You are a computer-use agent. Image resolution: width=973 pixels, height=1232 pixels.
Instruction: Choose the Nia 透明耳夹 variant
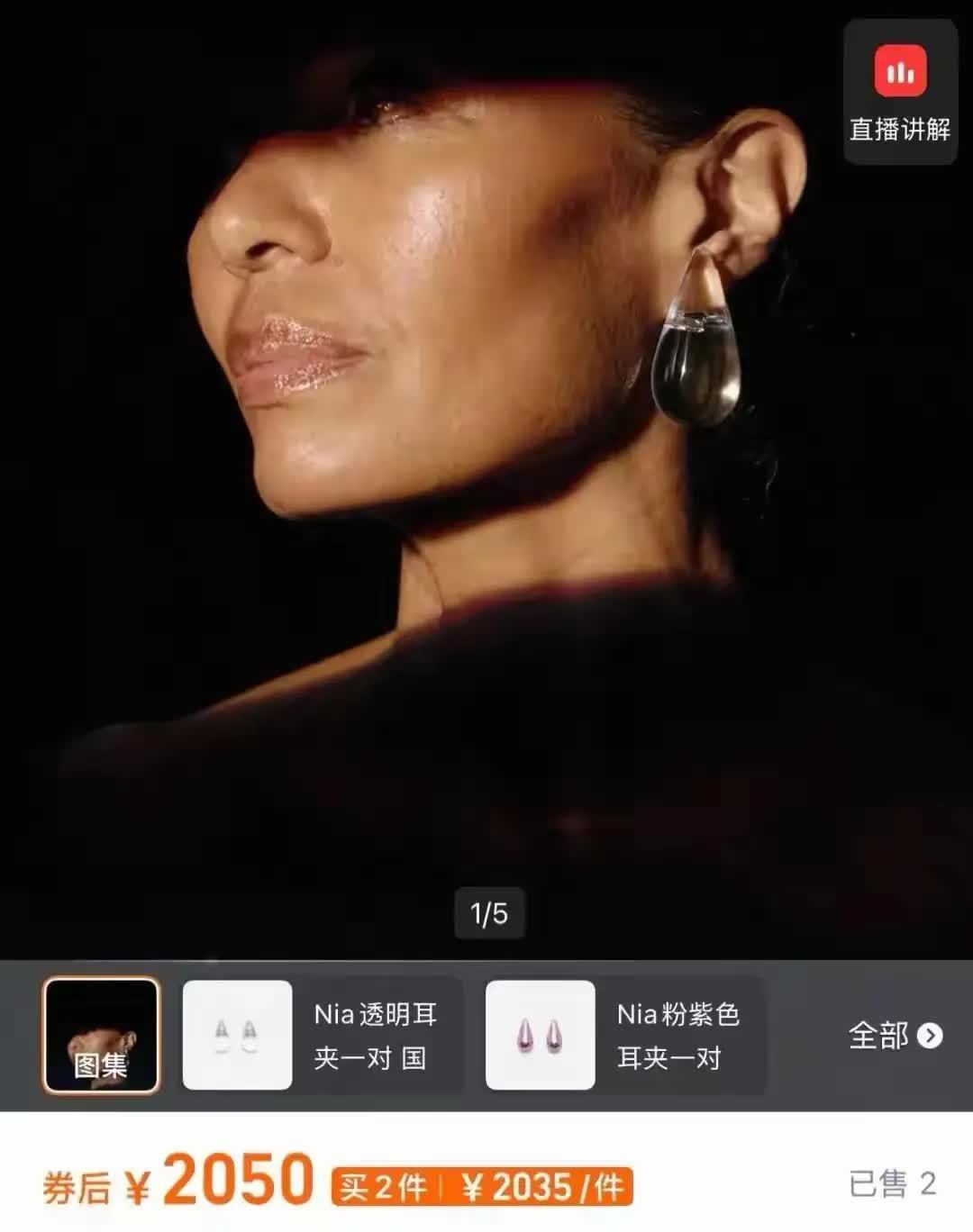[x=323, y=1036]
